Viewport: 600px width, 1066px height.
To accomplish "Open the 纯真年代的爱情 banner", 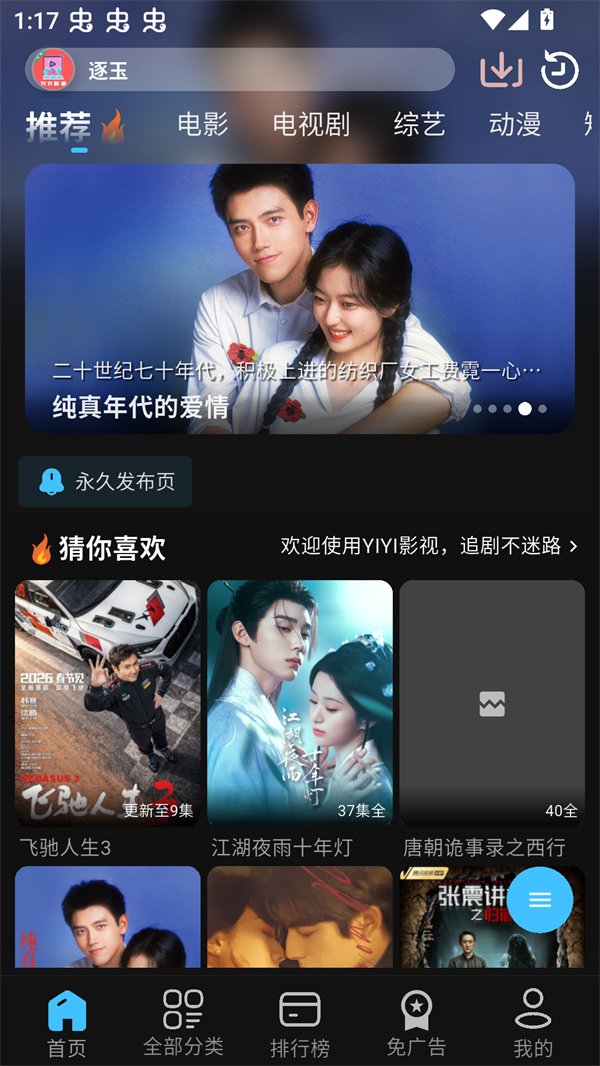I will 300,298.
